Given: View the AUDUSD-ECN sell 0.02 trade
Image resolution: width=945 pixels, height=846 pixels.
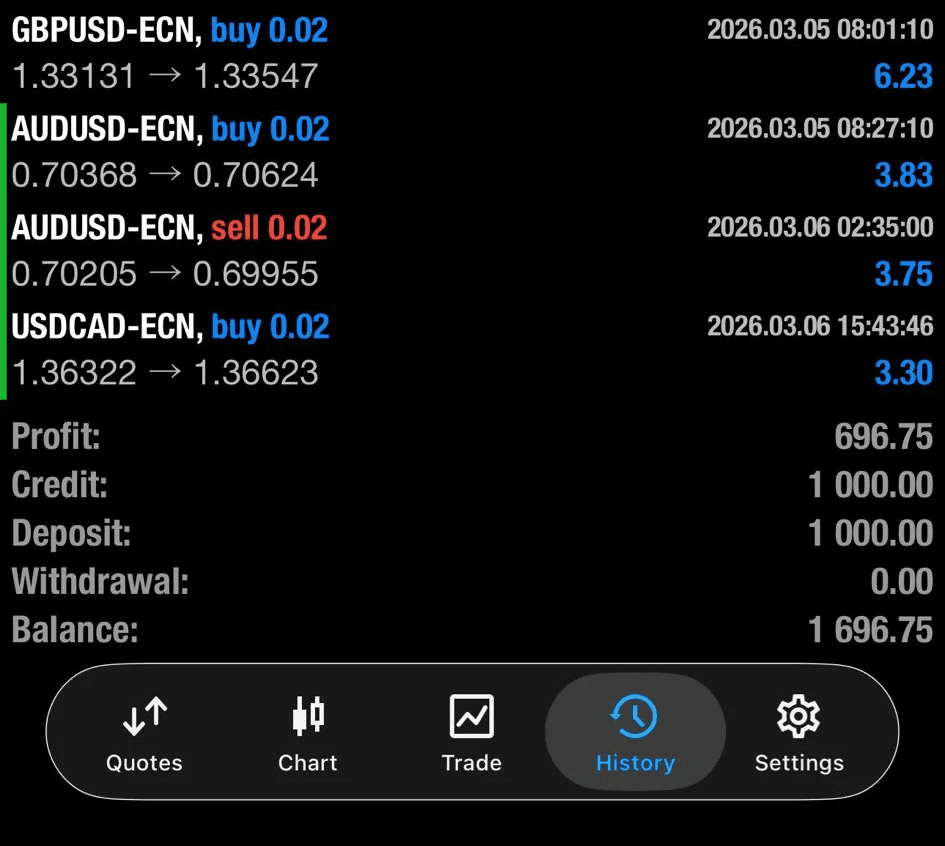Looking at the screenshot, I should pos(472,251).
